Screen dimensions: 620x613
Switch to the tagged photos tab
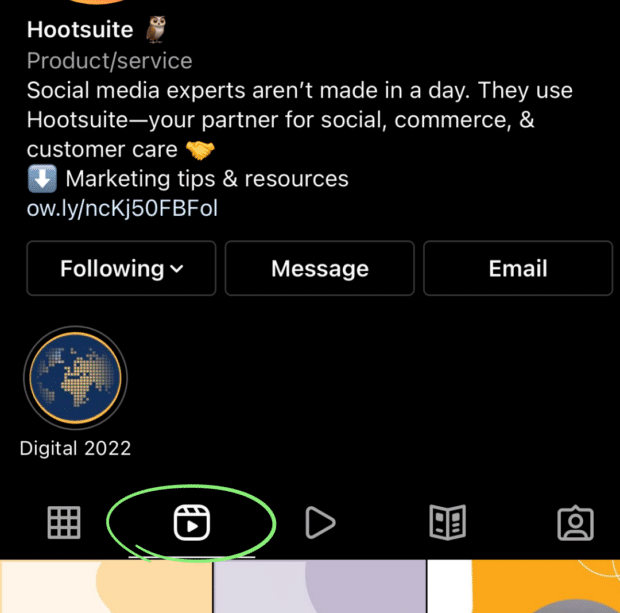575,522
